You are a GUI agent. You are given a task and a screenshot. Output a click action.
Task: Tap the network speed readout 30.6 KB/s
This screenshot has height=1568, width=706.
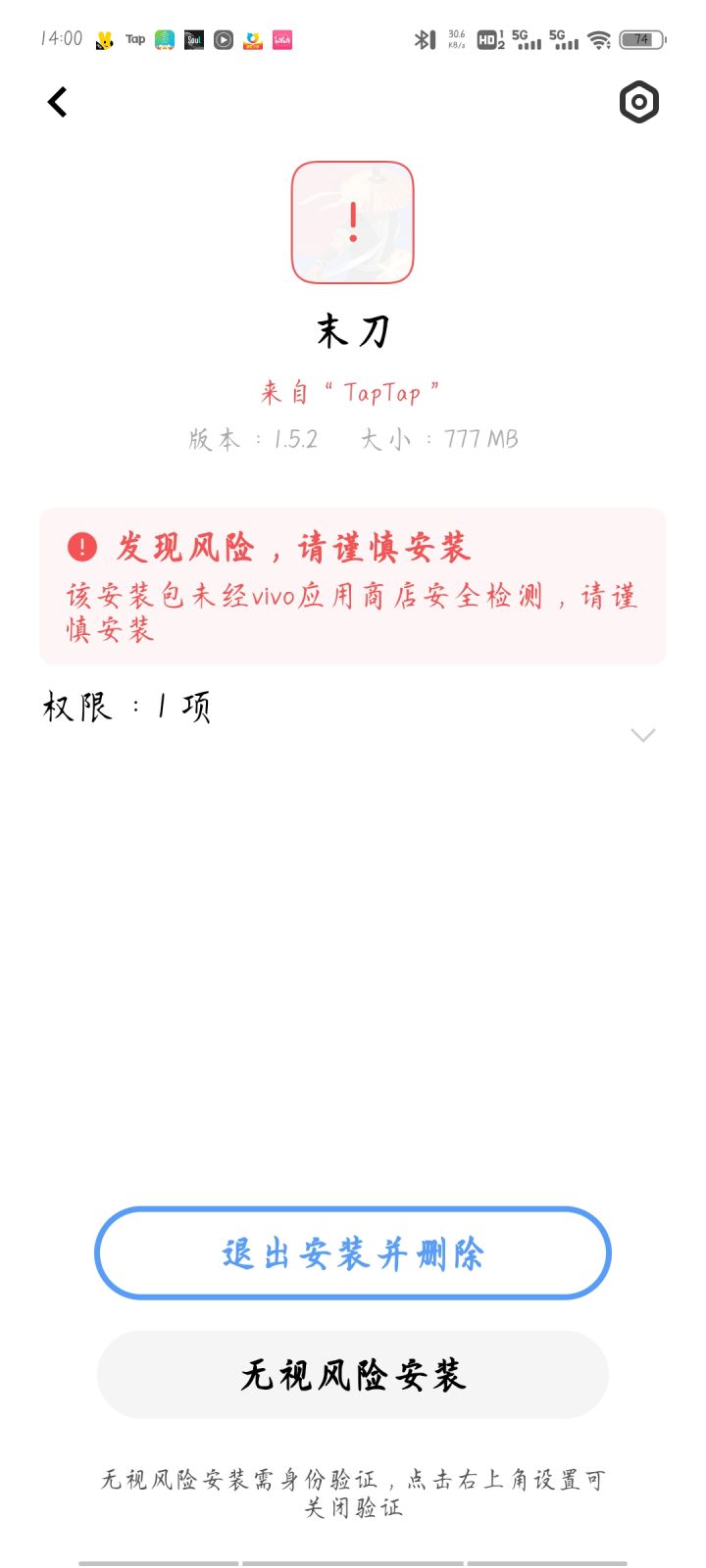455,38
